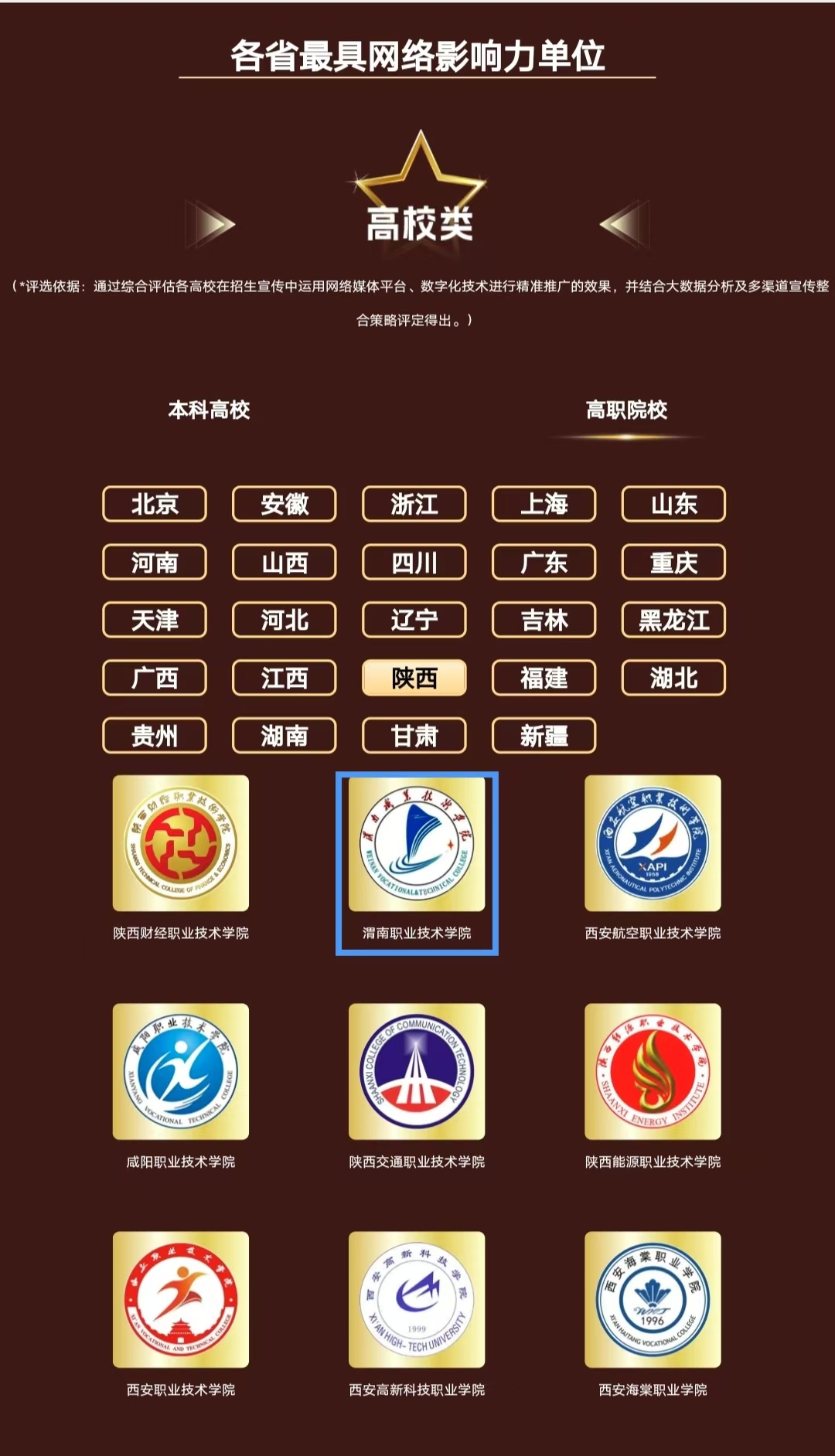Show results for 四川
This screenshot has height=1456, width=835.
414,562
